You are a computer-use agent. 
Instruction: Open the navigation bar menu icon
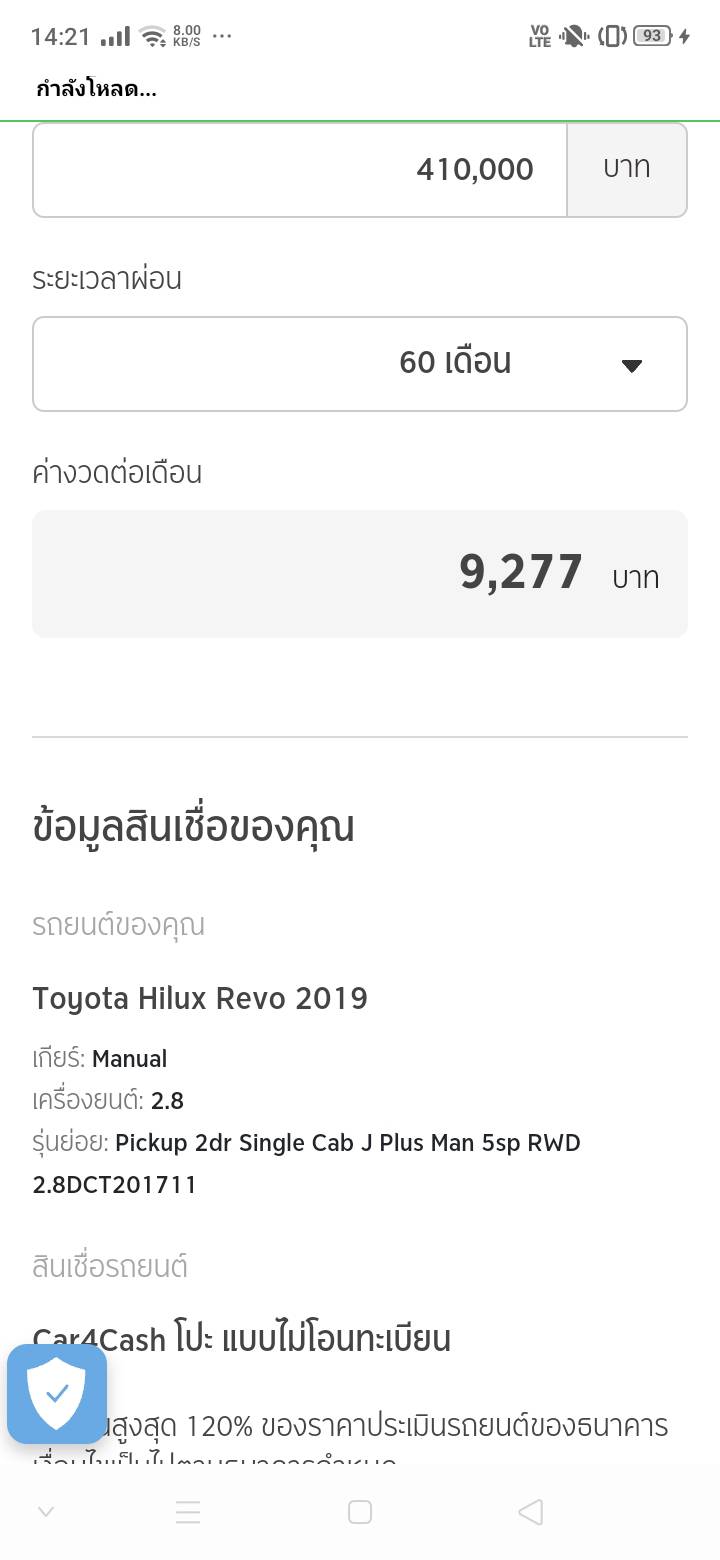pyautogui.click(x=188, y=1512)
